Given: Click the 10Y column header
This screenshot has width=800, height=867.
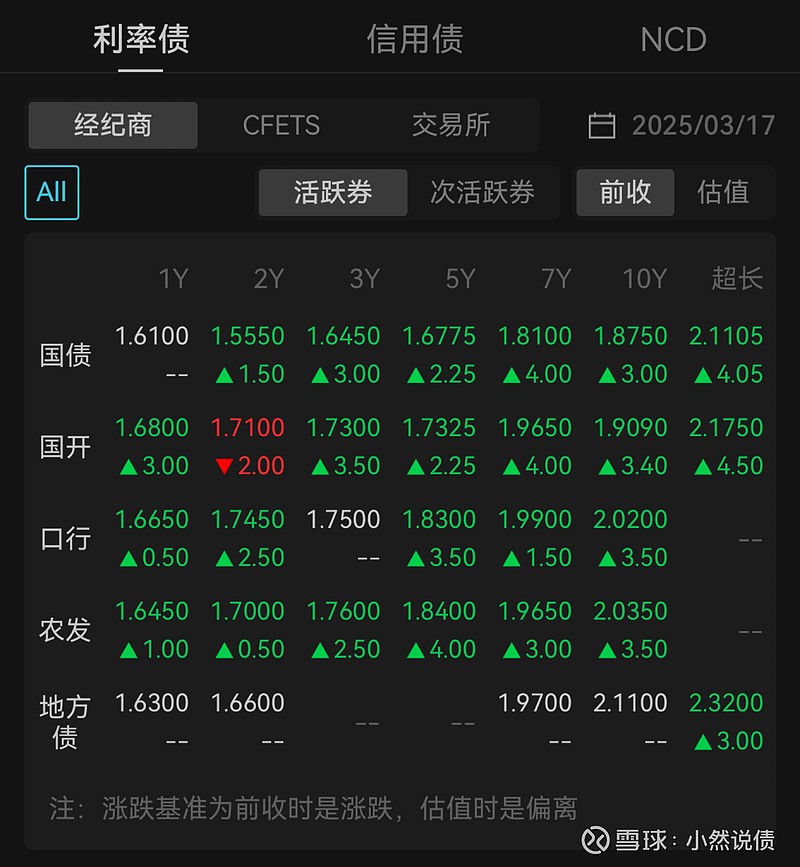Looking at the screenshot, I should [644, 279].
